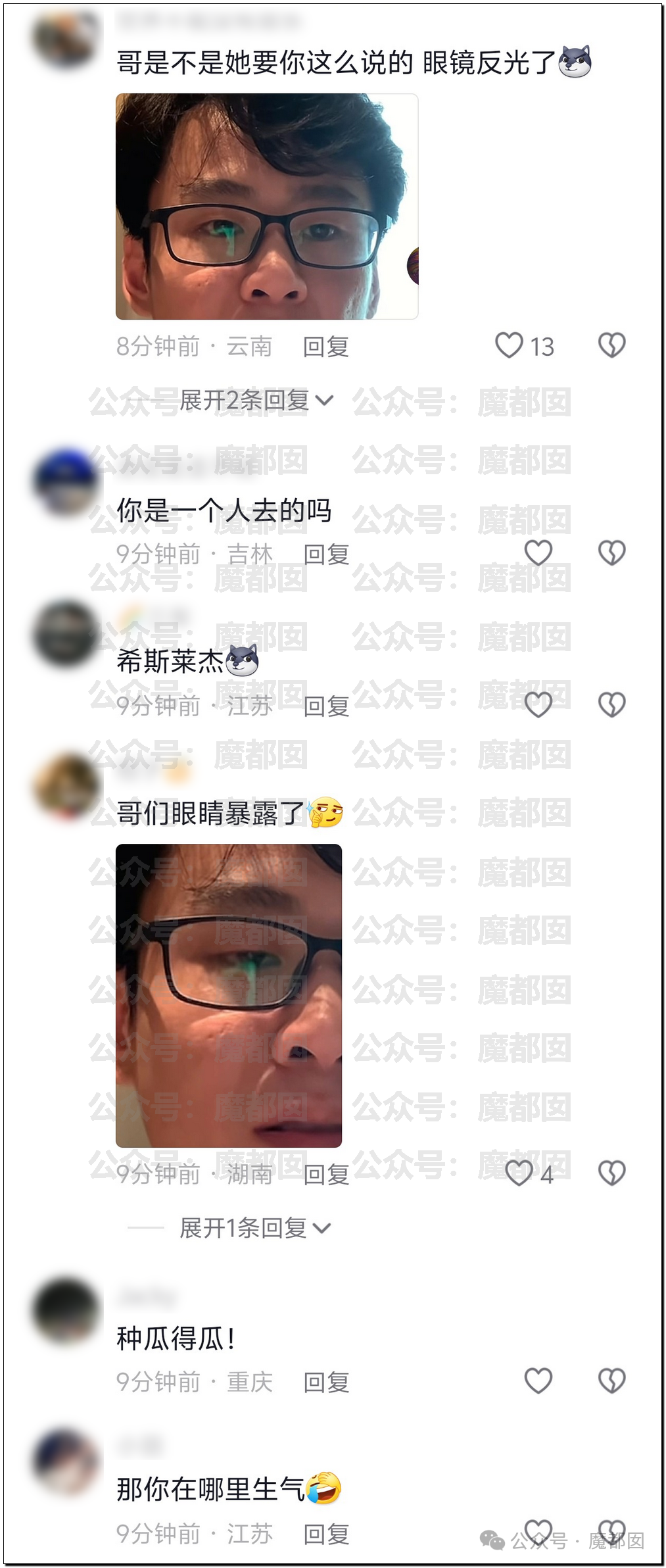This screenshot has height=1568, width=666.
Task: Dislike the 眼镜反光了 comment
Action: click(x=611, y=345)
